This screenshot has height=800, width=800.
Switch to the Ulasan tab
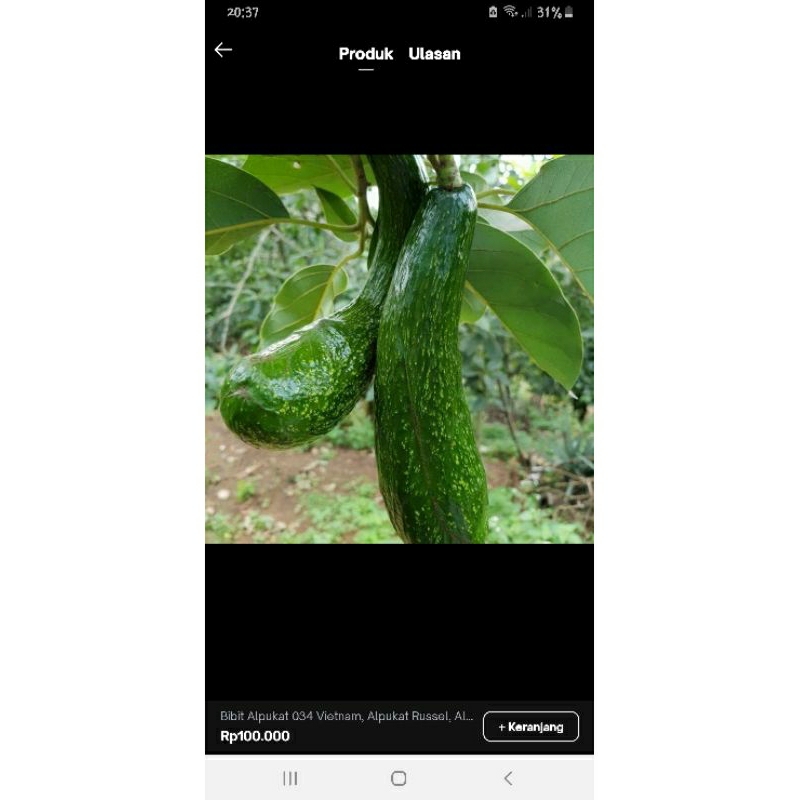(434, 54)
